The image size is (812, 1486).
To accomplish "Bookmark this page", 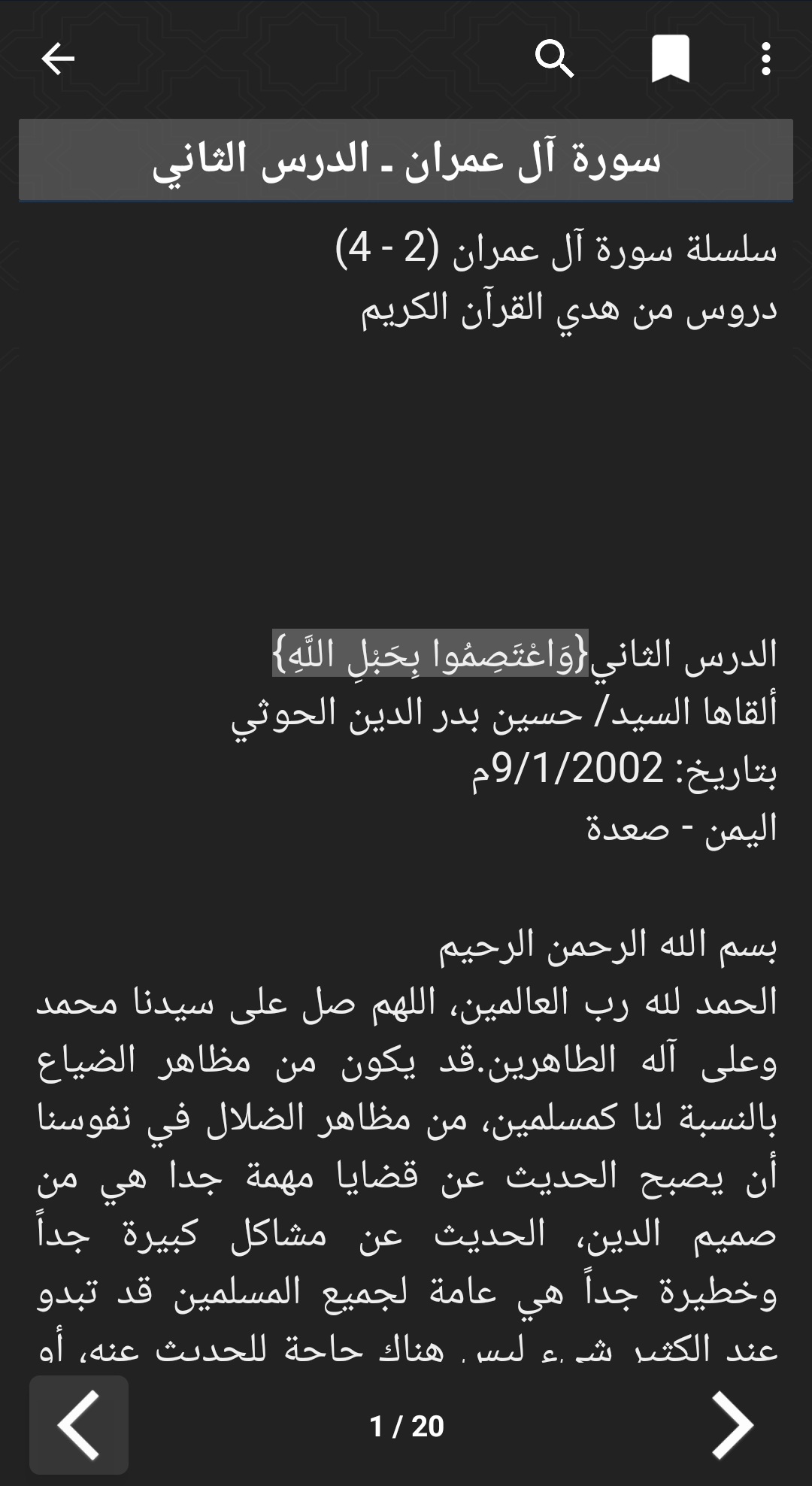I will 670,59.
